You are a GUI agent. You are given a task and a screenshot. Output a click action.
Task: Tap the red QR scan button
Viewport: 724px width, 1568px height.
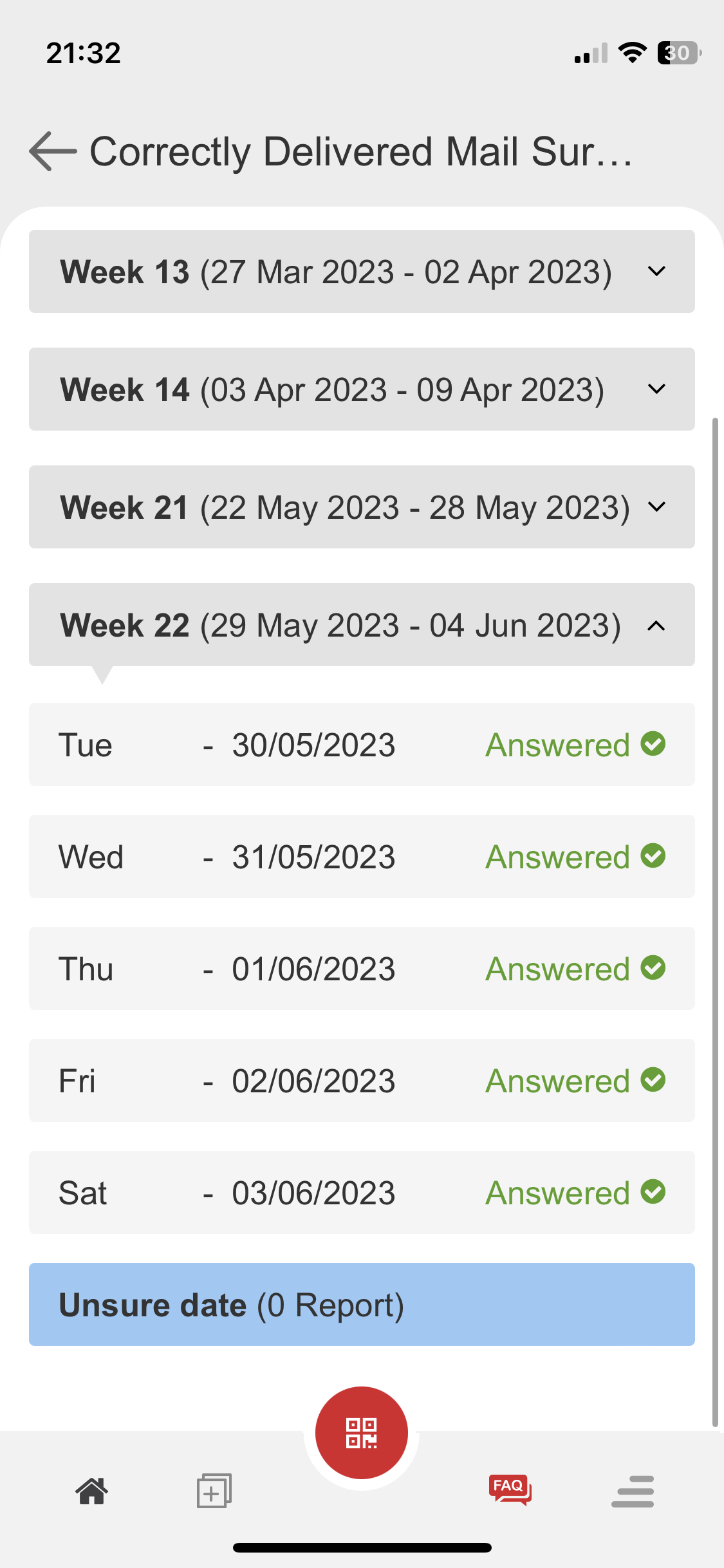[362, 1432]
